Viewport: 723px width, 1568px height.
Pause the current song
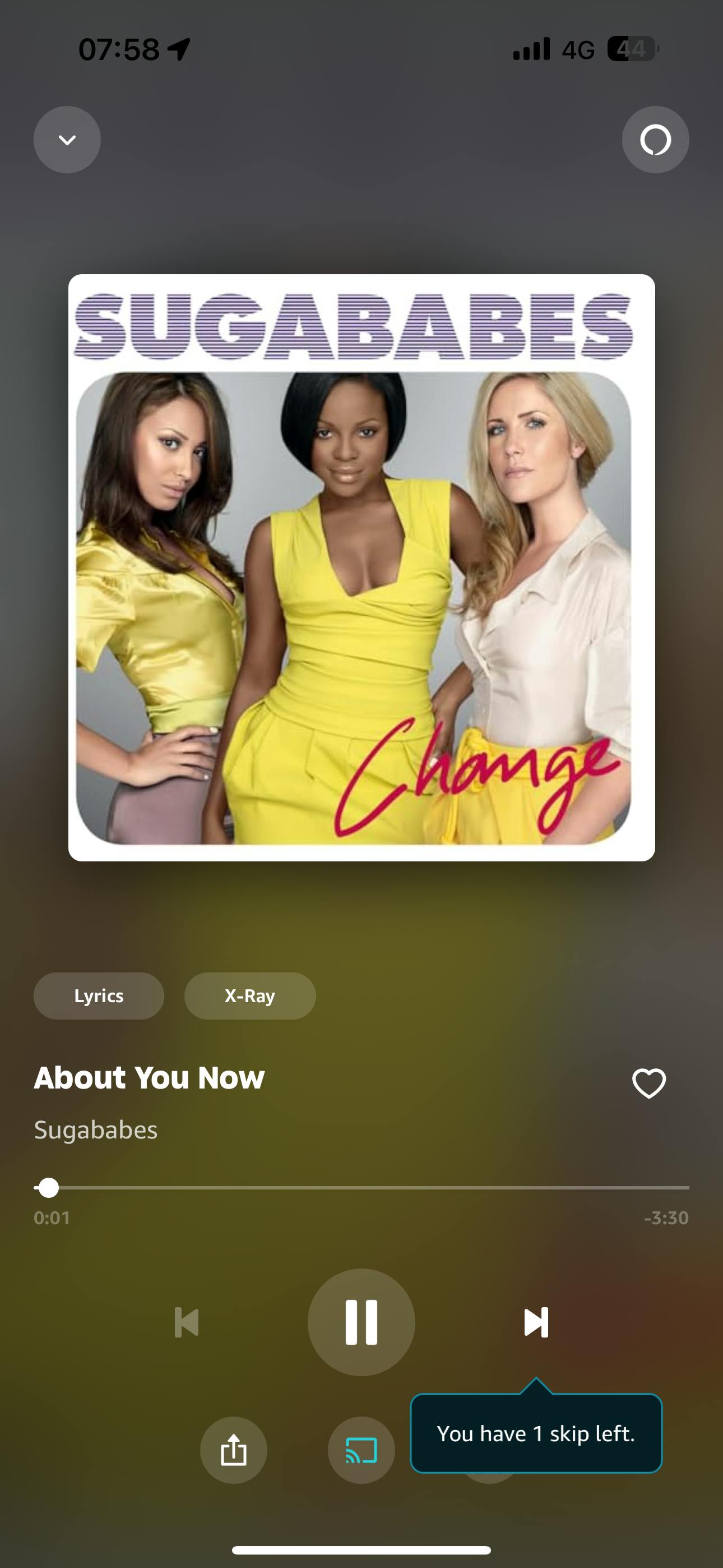point(361,1322)
